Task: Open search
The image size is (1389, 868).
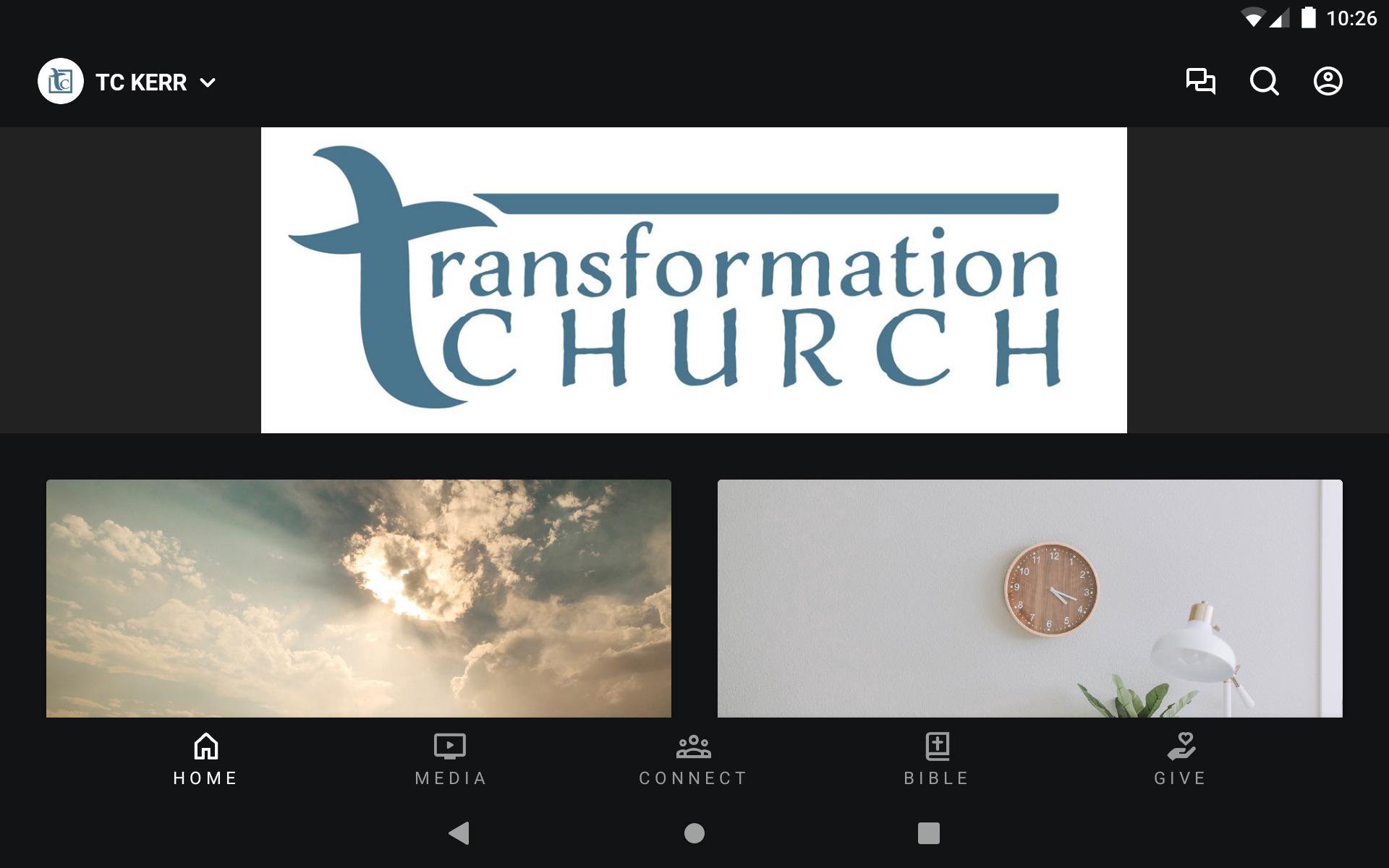Action: [x=1264, y=81]
